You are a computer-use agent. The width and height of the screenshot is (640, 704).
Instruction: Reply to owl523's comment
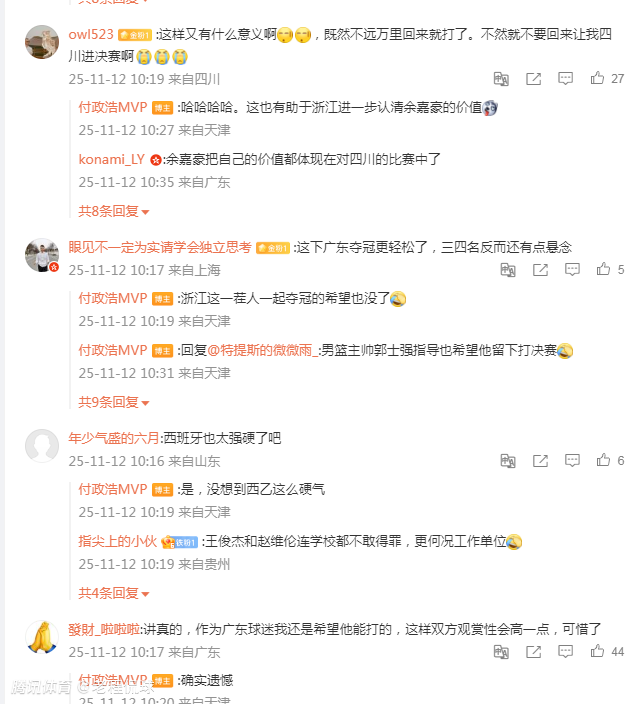tap(566, 79)
